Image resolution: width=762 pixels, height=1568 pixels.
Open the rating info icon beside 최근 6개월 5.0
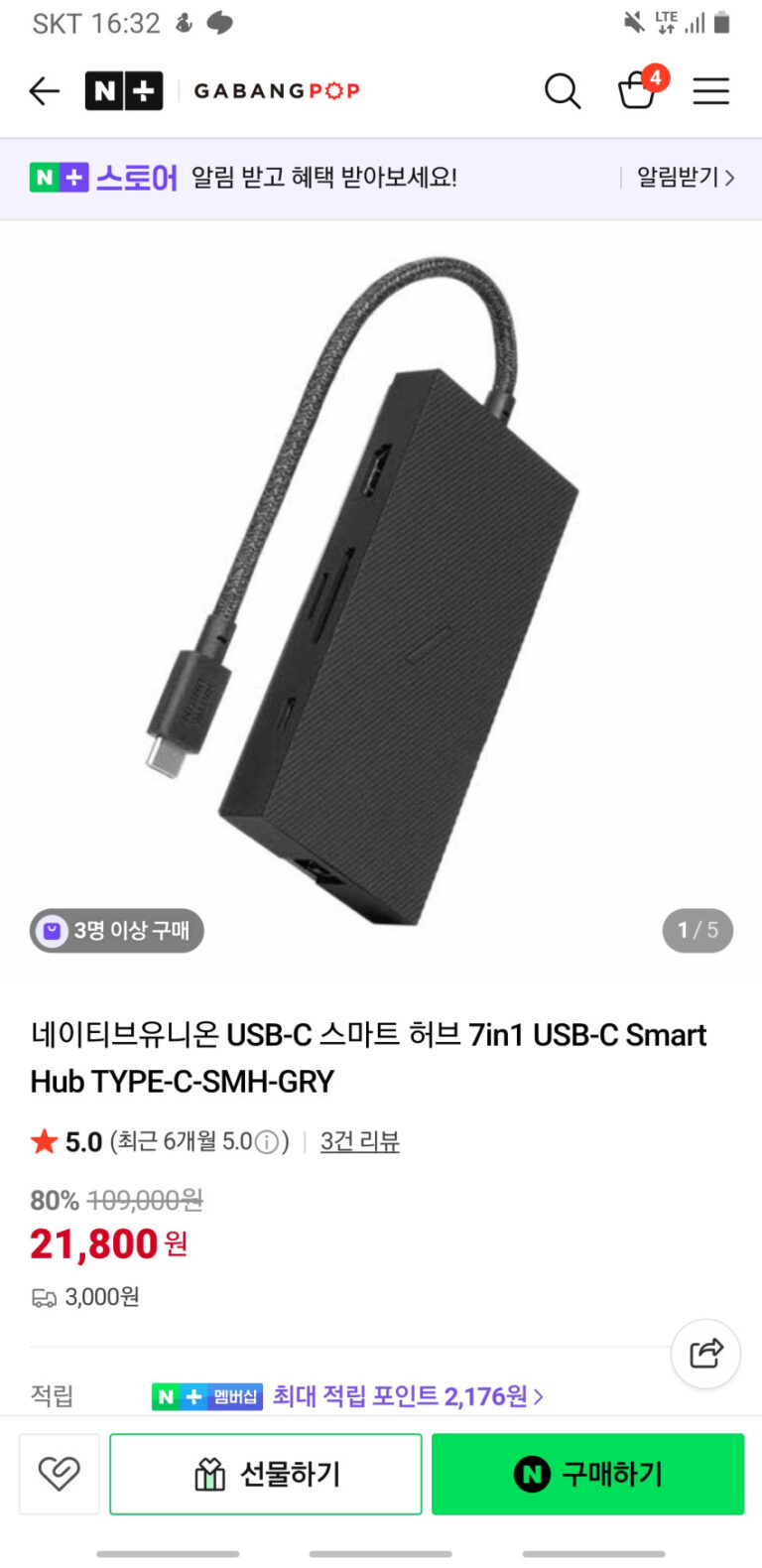(266, 1142)
